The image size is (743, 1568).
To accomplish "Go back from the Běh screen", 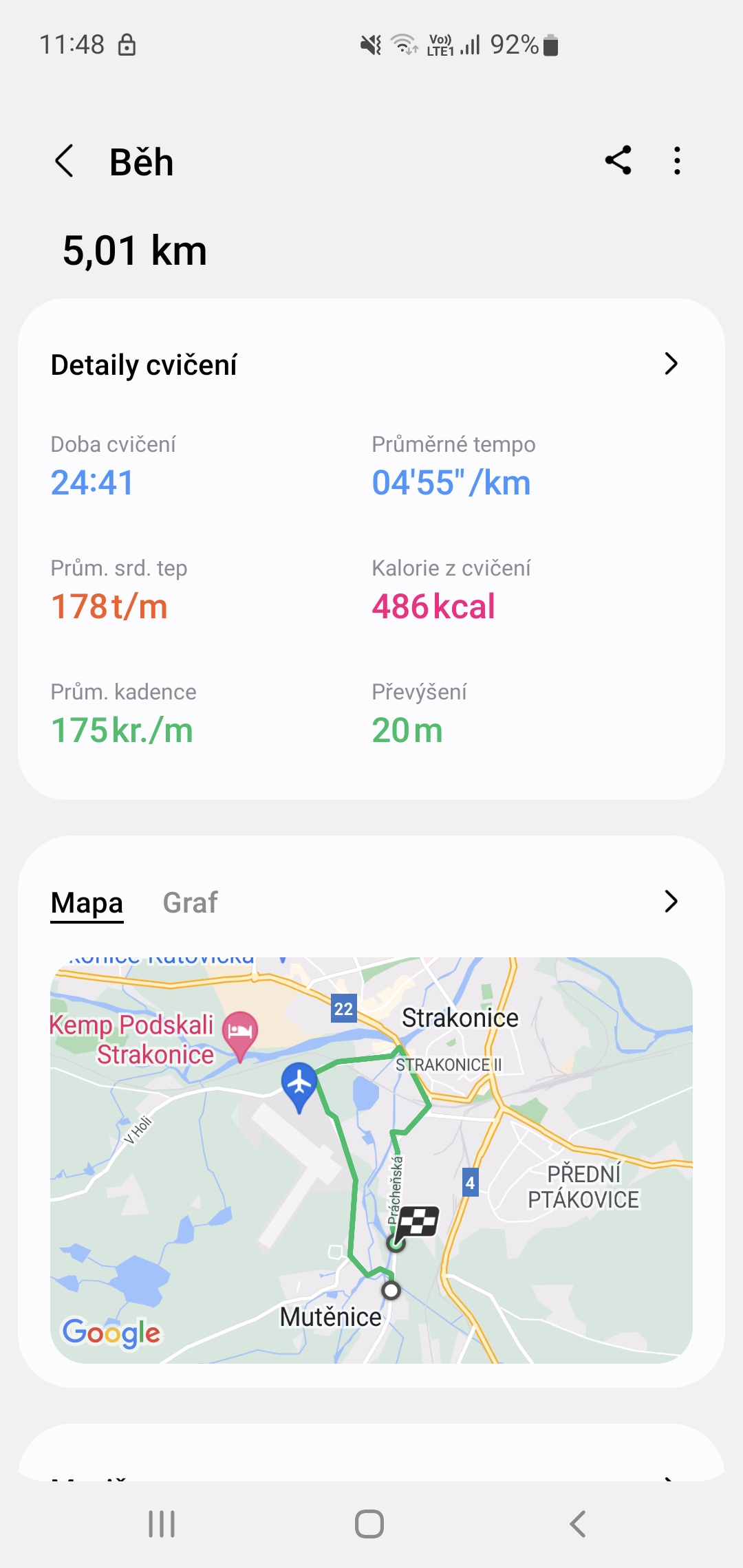I will pyautogui.click(x=64, y=162).
